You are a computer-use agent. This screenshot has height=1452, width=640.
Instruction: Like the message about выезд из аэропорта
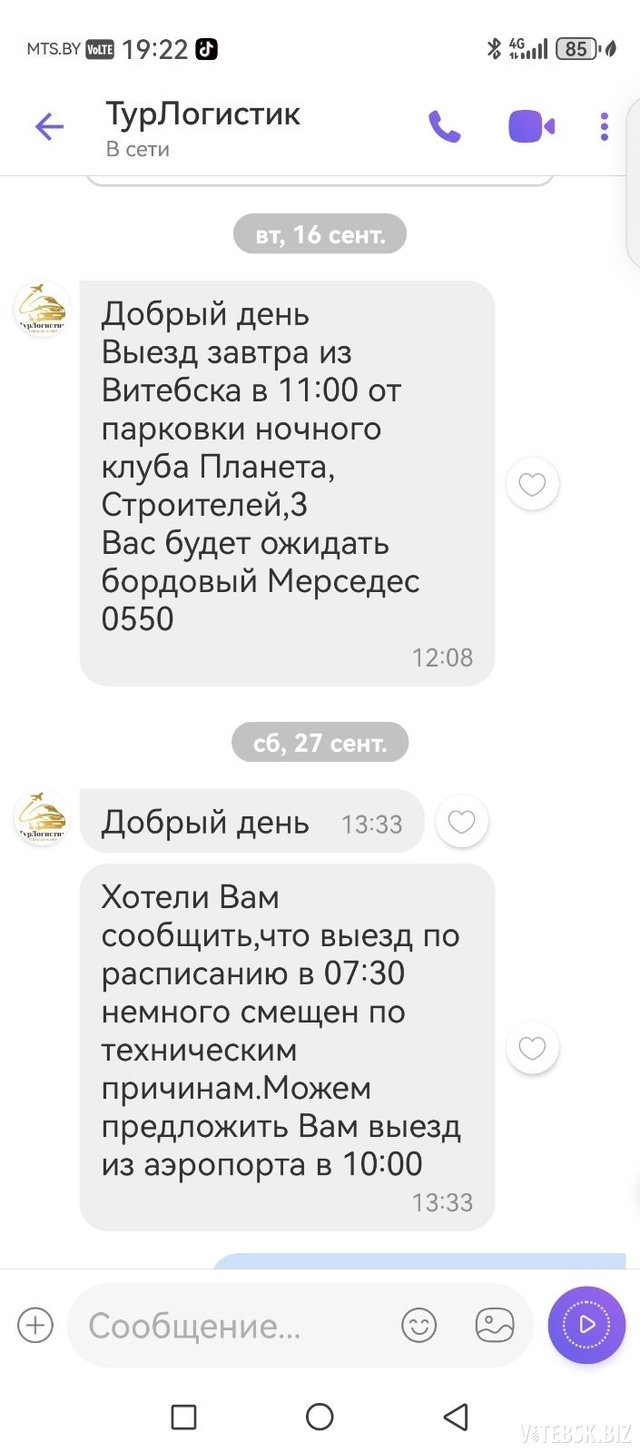pyautogui.click(x=532, y=1048)
